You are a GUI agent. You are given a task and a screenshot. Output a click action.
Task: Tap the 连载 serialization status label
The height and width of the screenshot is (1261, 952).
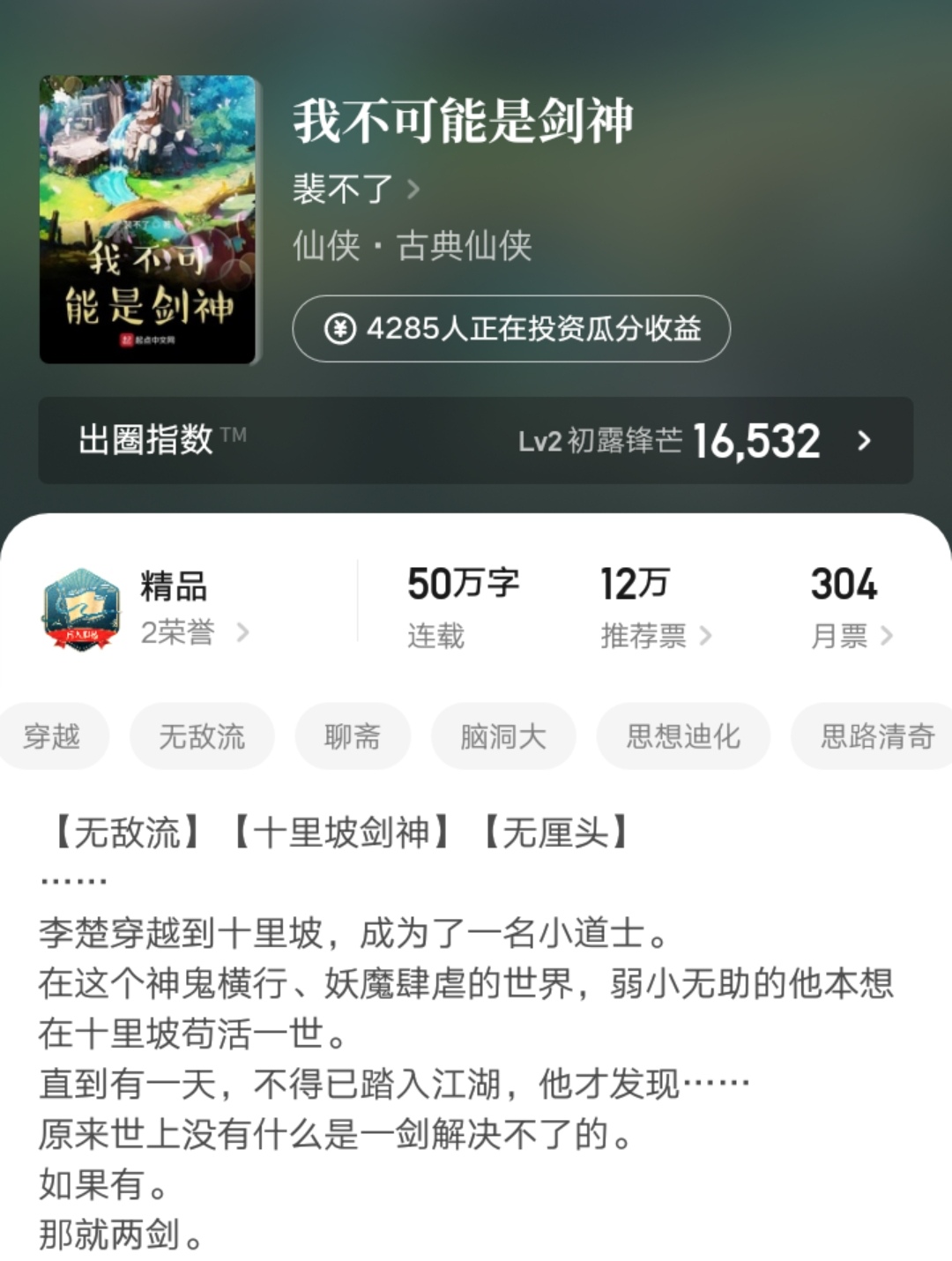(435, 637)
